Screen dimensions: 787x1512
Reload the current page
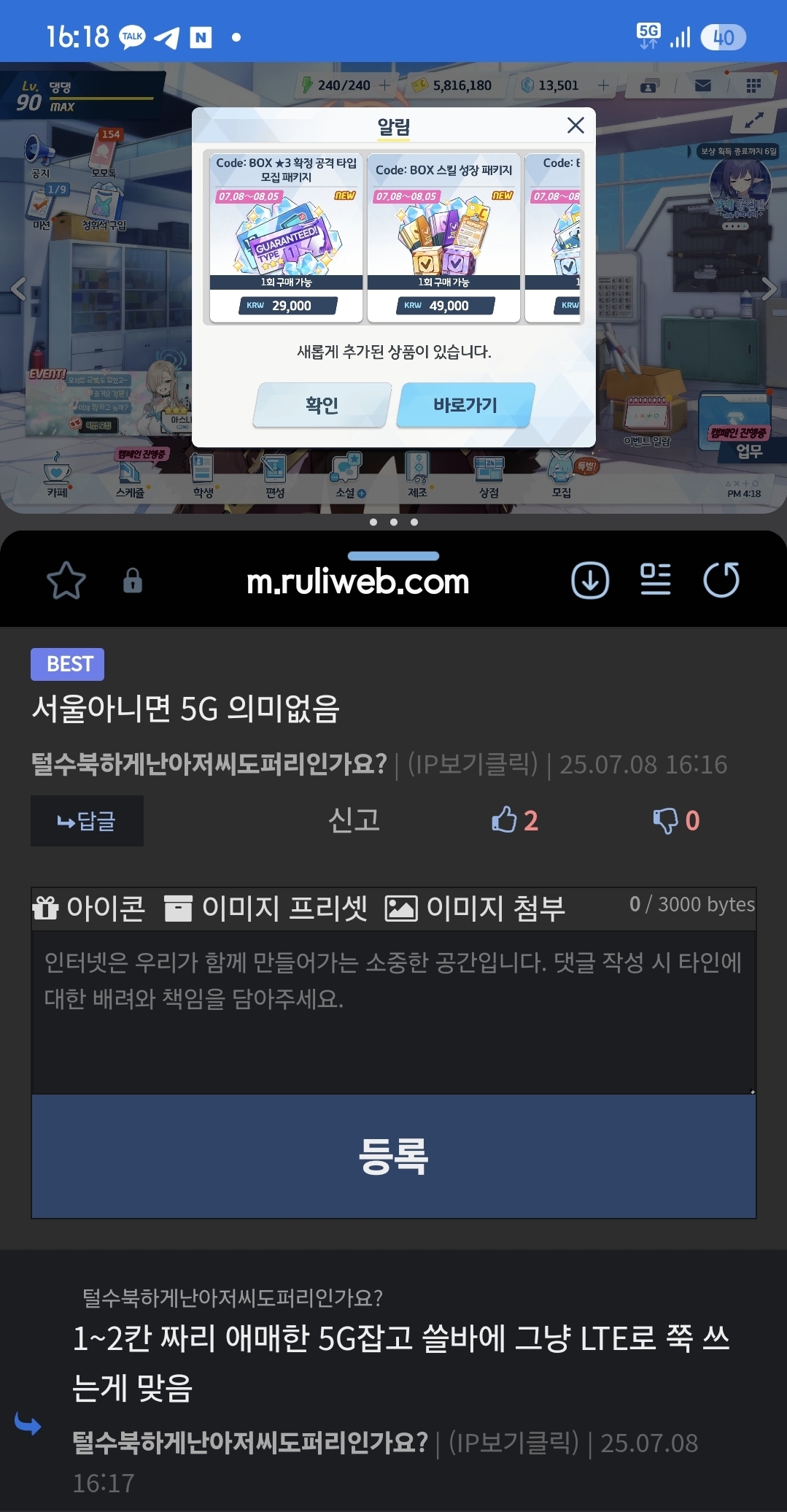[x=721, y=580]
